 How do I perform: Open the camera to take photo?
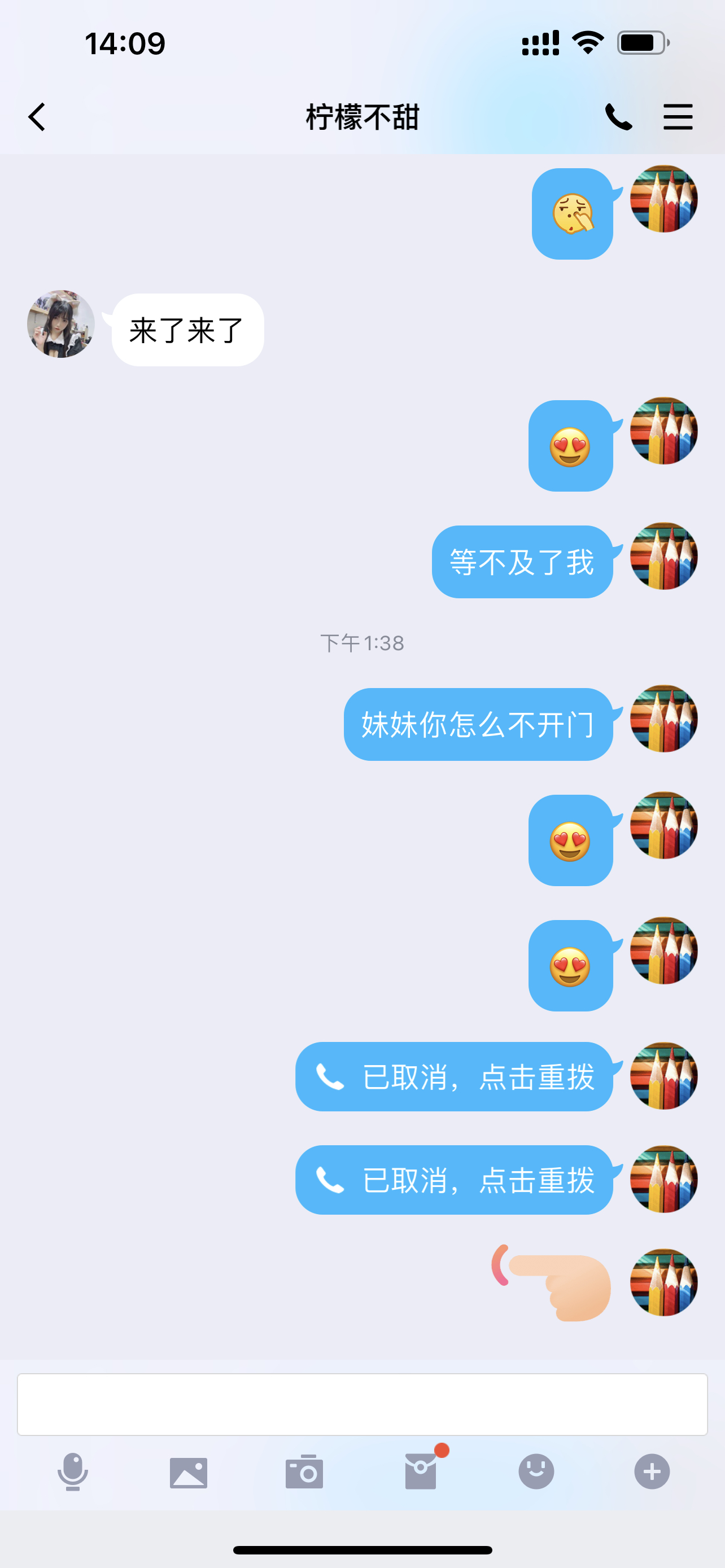[304, 1472]
